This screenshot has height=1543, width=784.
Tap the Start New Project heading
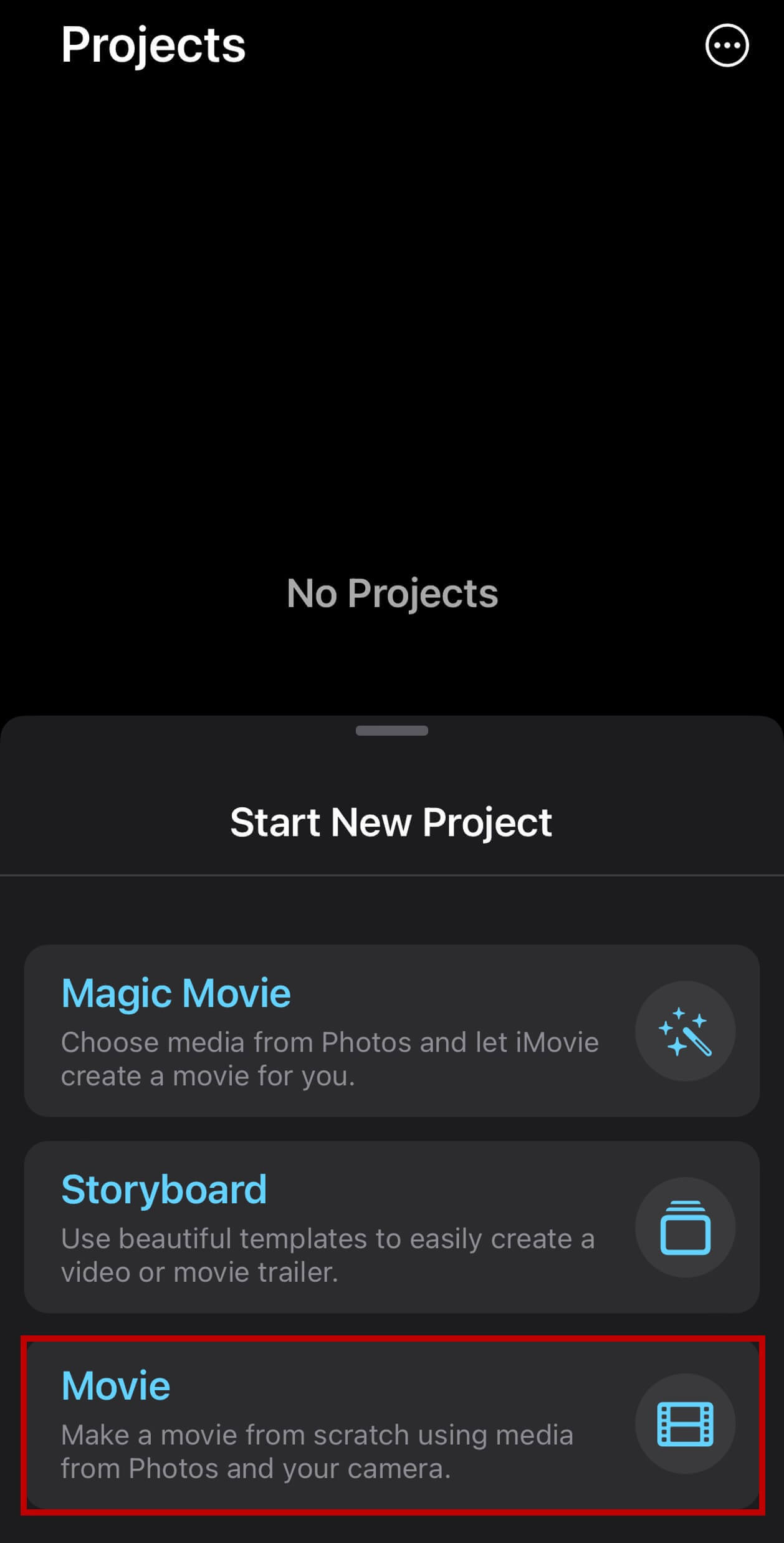pyautogui.click(x=391, y=822)
